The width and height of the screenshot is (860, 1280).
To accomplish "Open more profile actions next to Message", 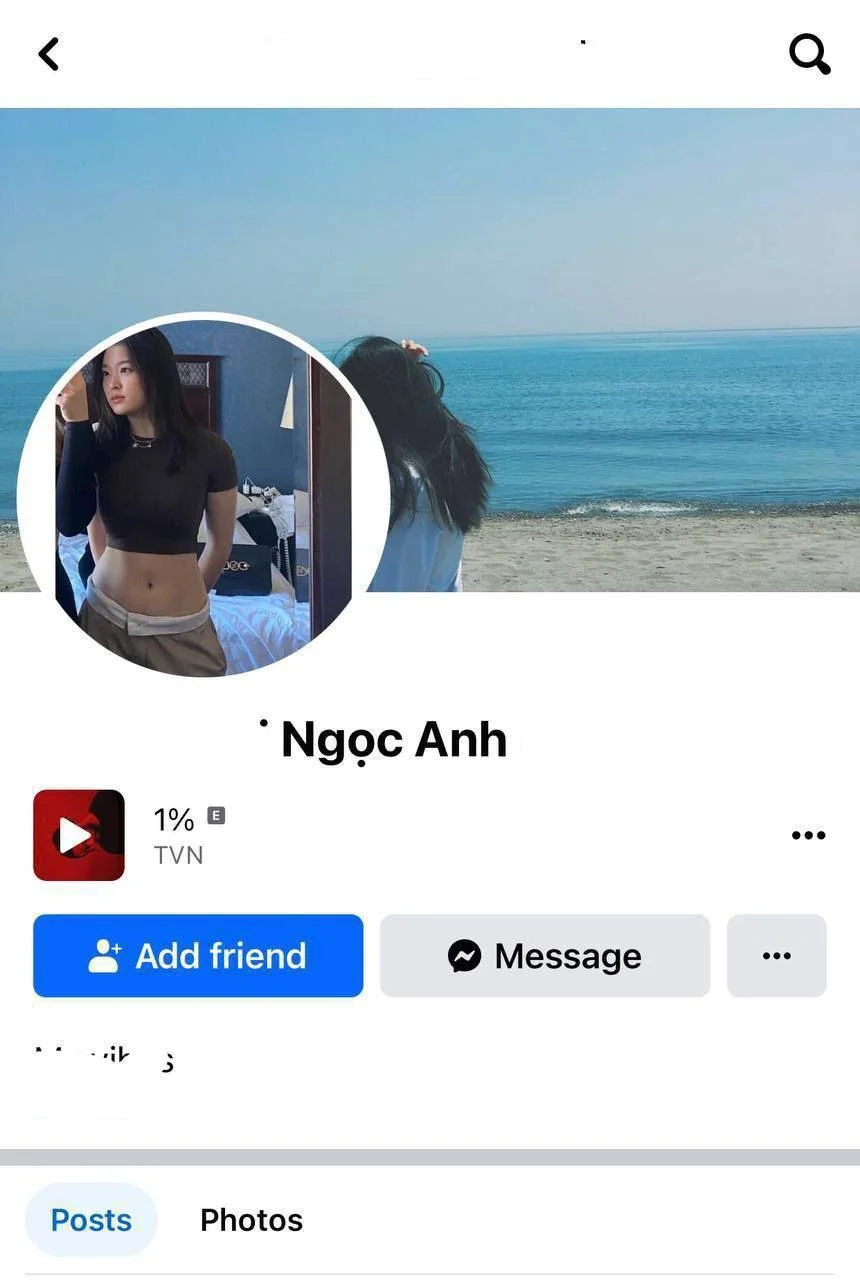I will pyautogui.click(x=776, y=956).
